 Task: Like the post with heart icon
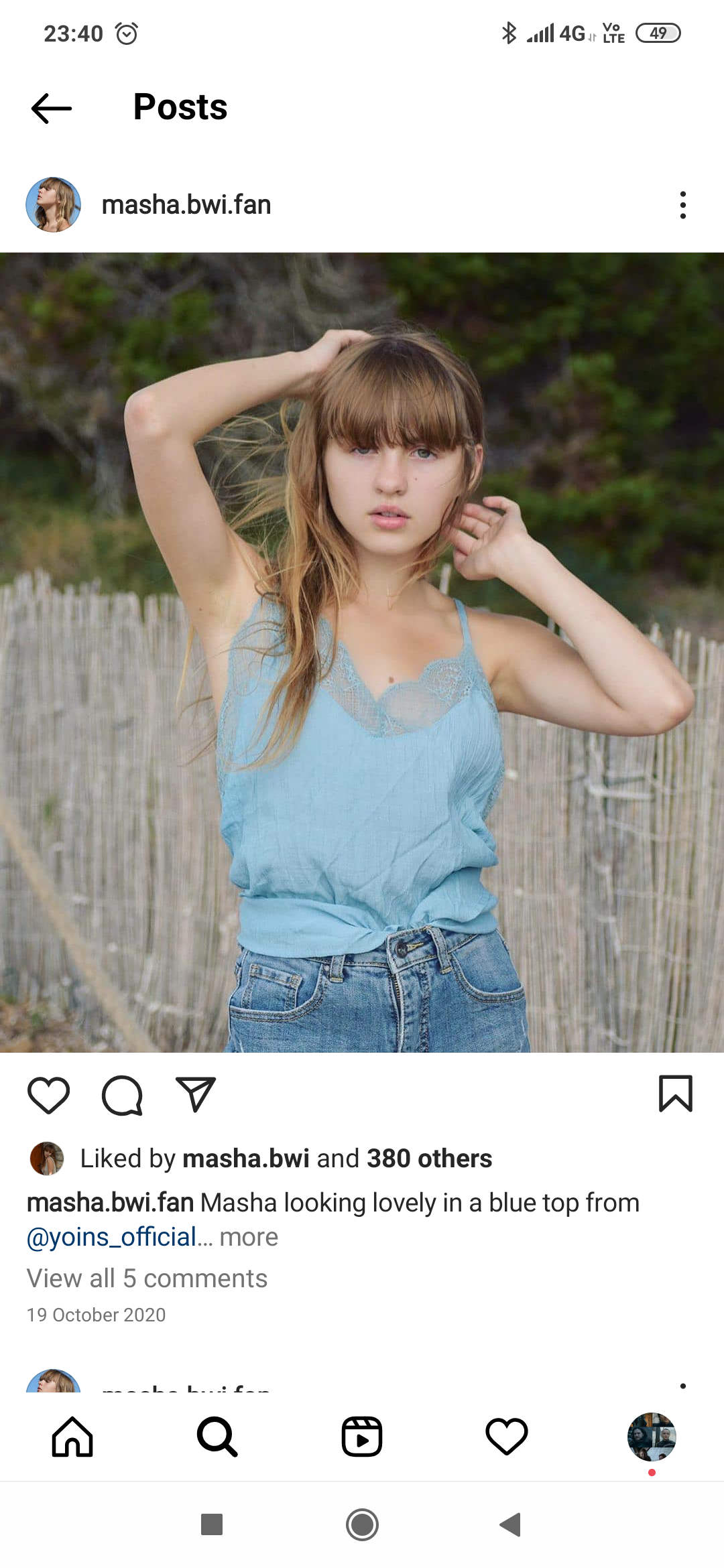coord(49,1095)
